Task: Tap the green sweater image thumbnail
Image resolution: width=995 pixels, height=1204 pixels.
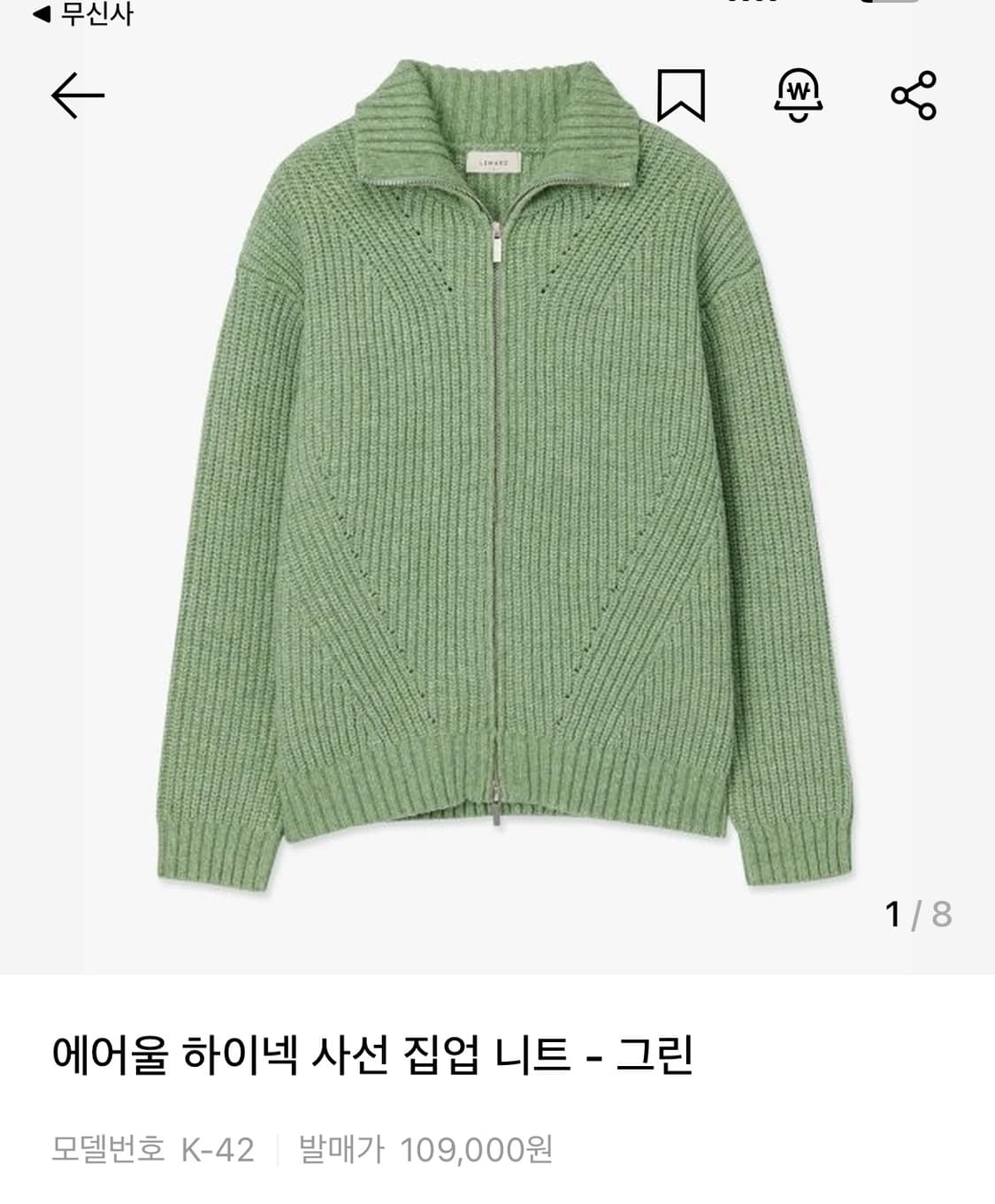Action: coord(495,495)
